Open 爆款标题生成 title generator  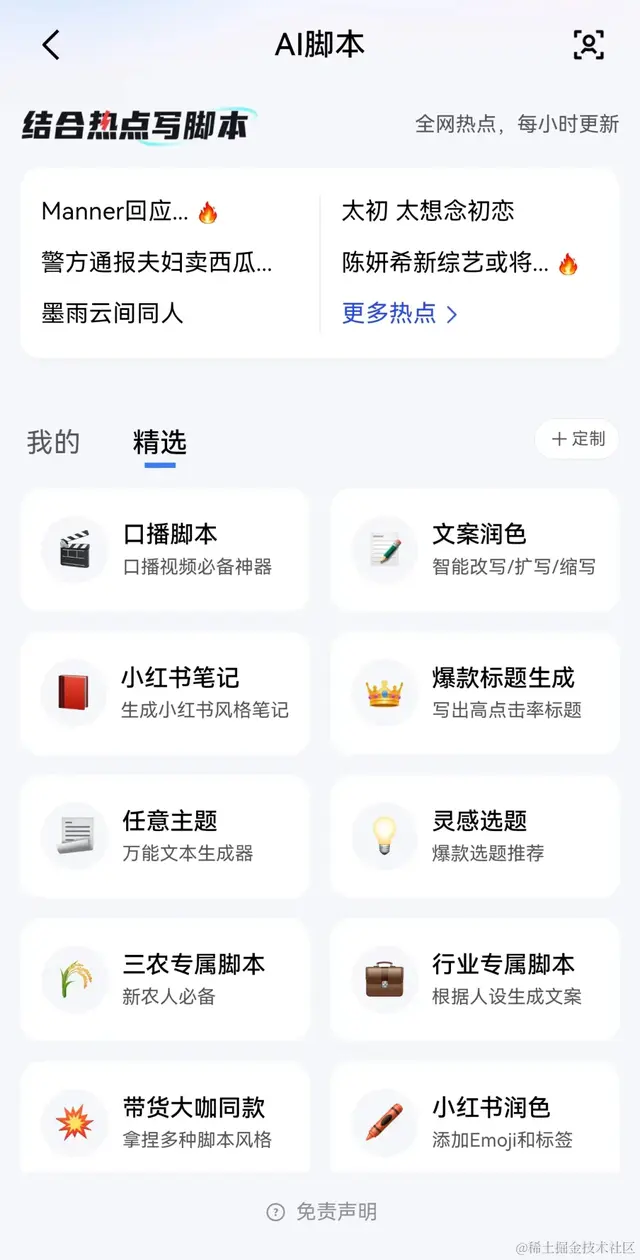pyautogui.click(x=475, y=692)
